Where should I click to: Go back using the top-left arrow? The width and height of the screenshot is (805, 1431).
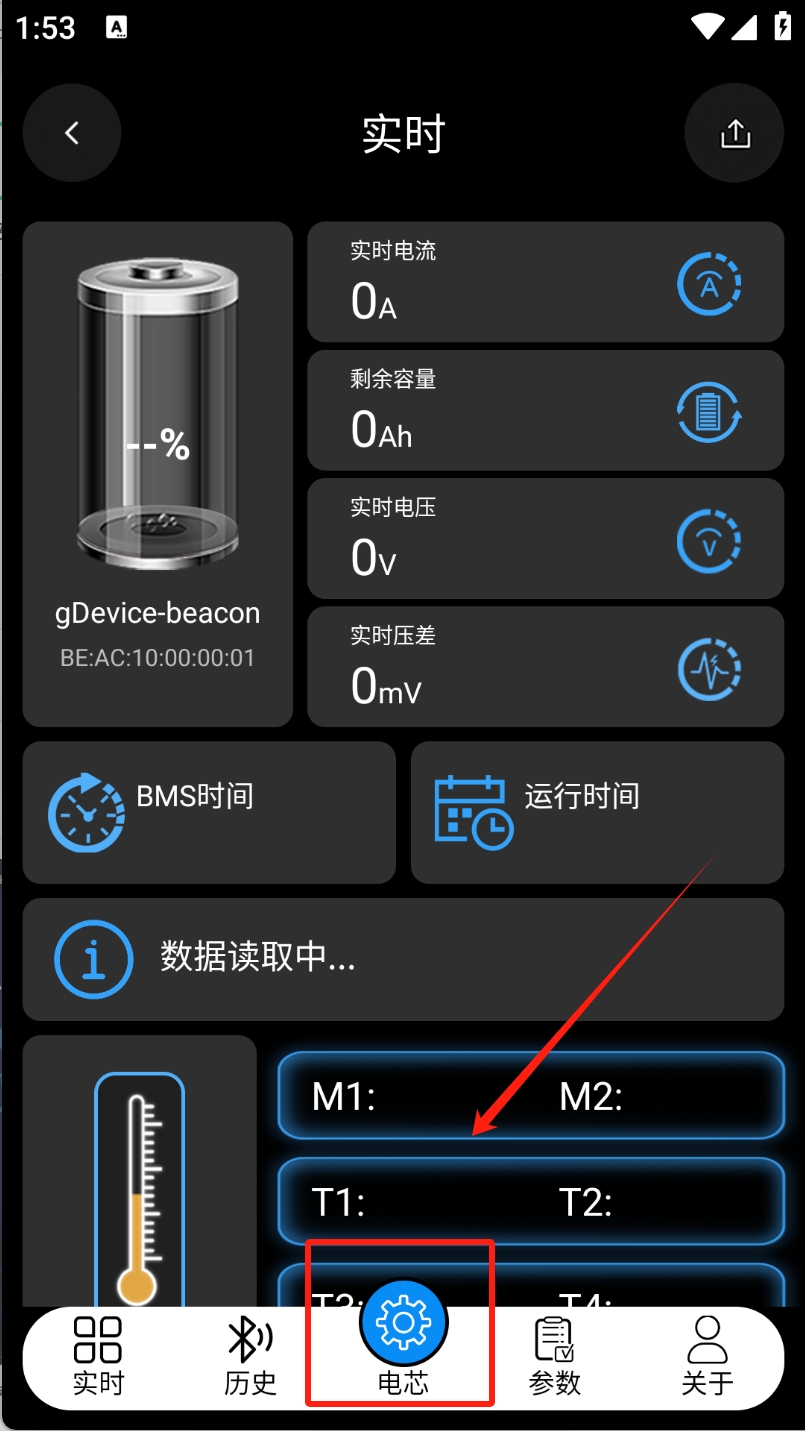point(72,133)
